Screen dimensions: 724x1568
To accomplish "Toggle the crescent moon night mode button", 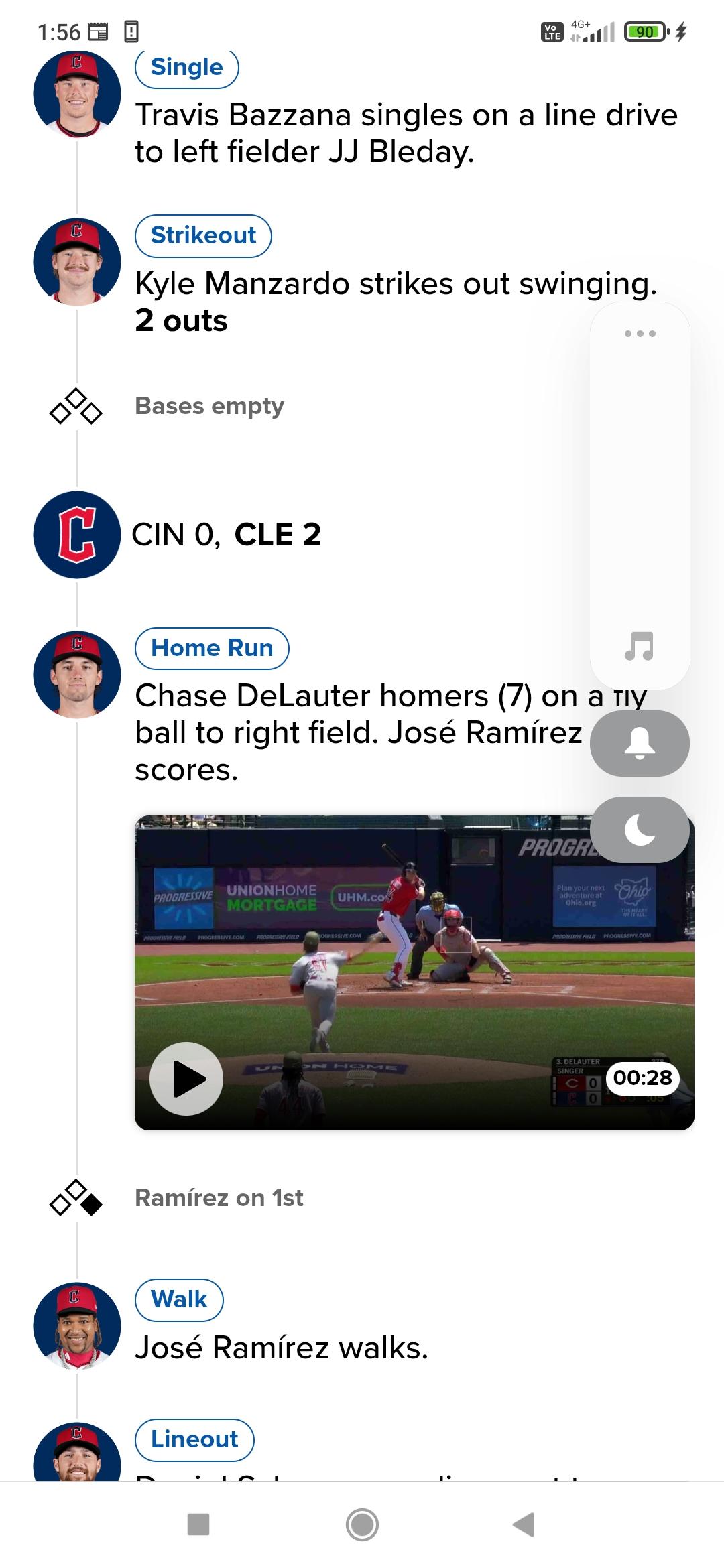I will pyautogui.click(x=640, y=830).
